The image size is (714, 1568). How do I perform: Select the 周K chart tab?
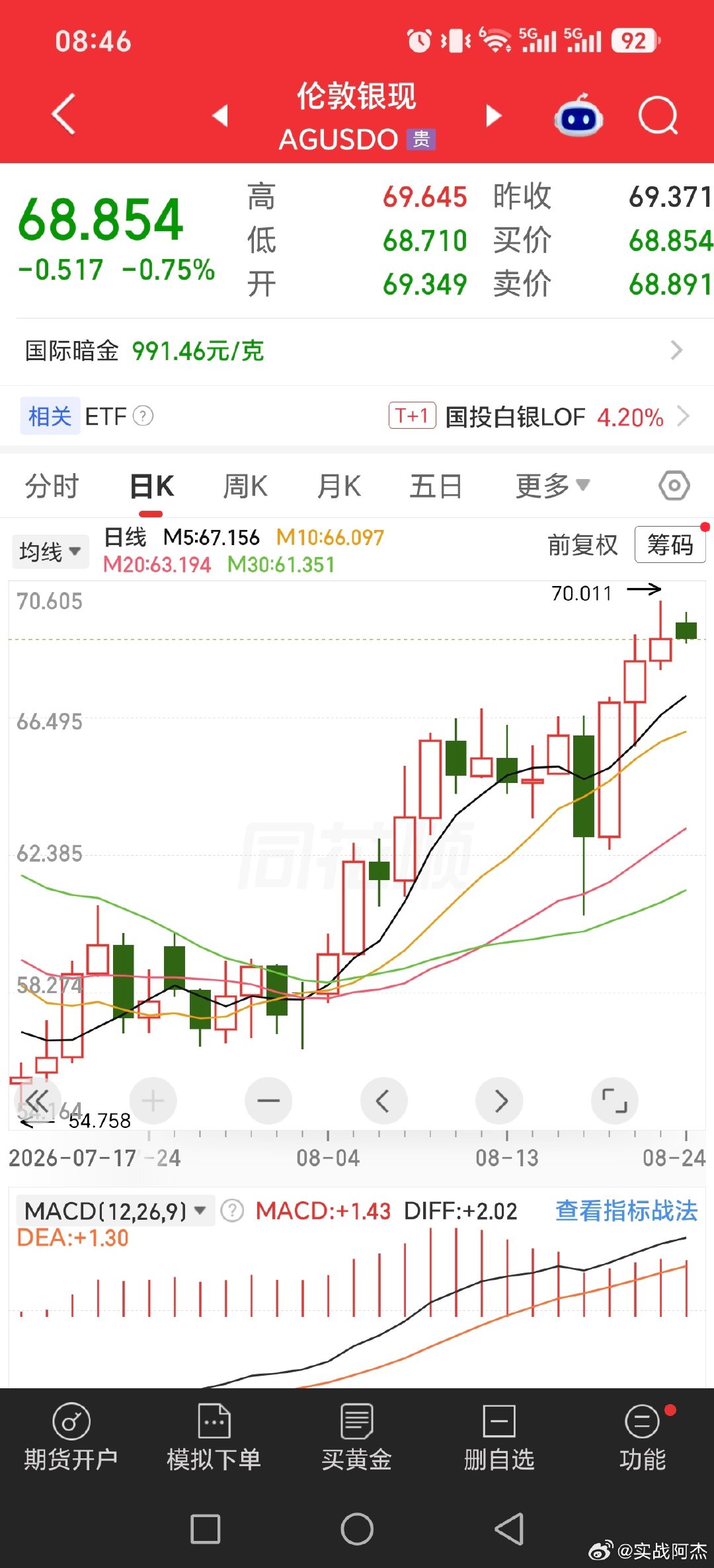pos(245,486)
